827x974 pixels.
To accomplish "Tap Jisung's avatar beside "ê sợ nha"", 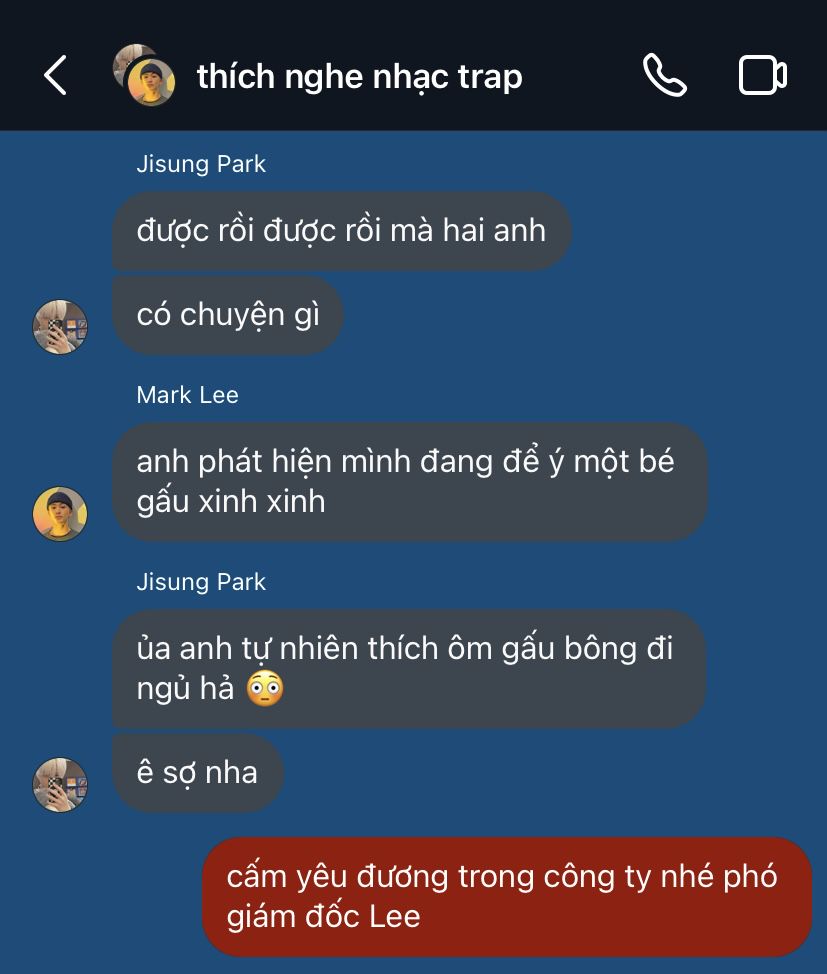I will coord(60,784).
